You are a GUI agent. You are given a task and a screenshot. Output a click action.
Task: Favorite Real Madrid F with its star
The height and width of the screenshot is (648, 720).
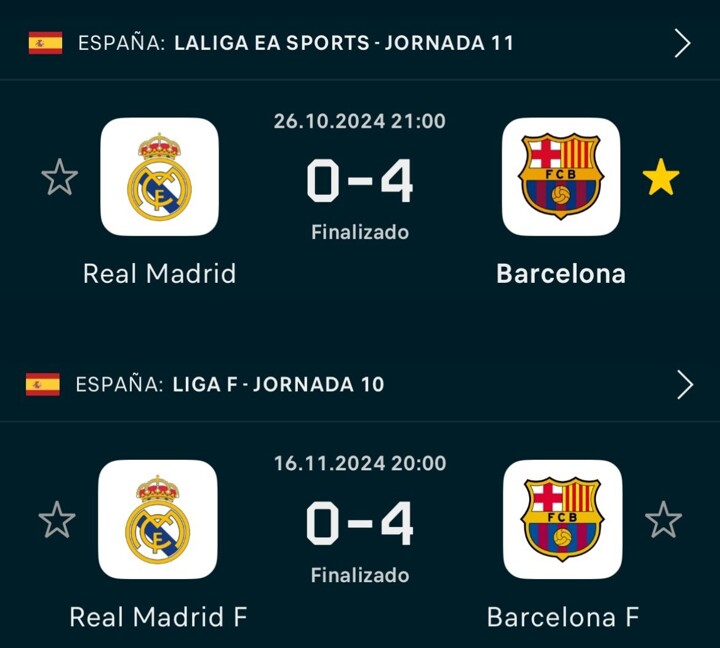pos(57,519)
